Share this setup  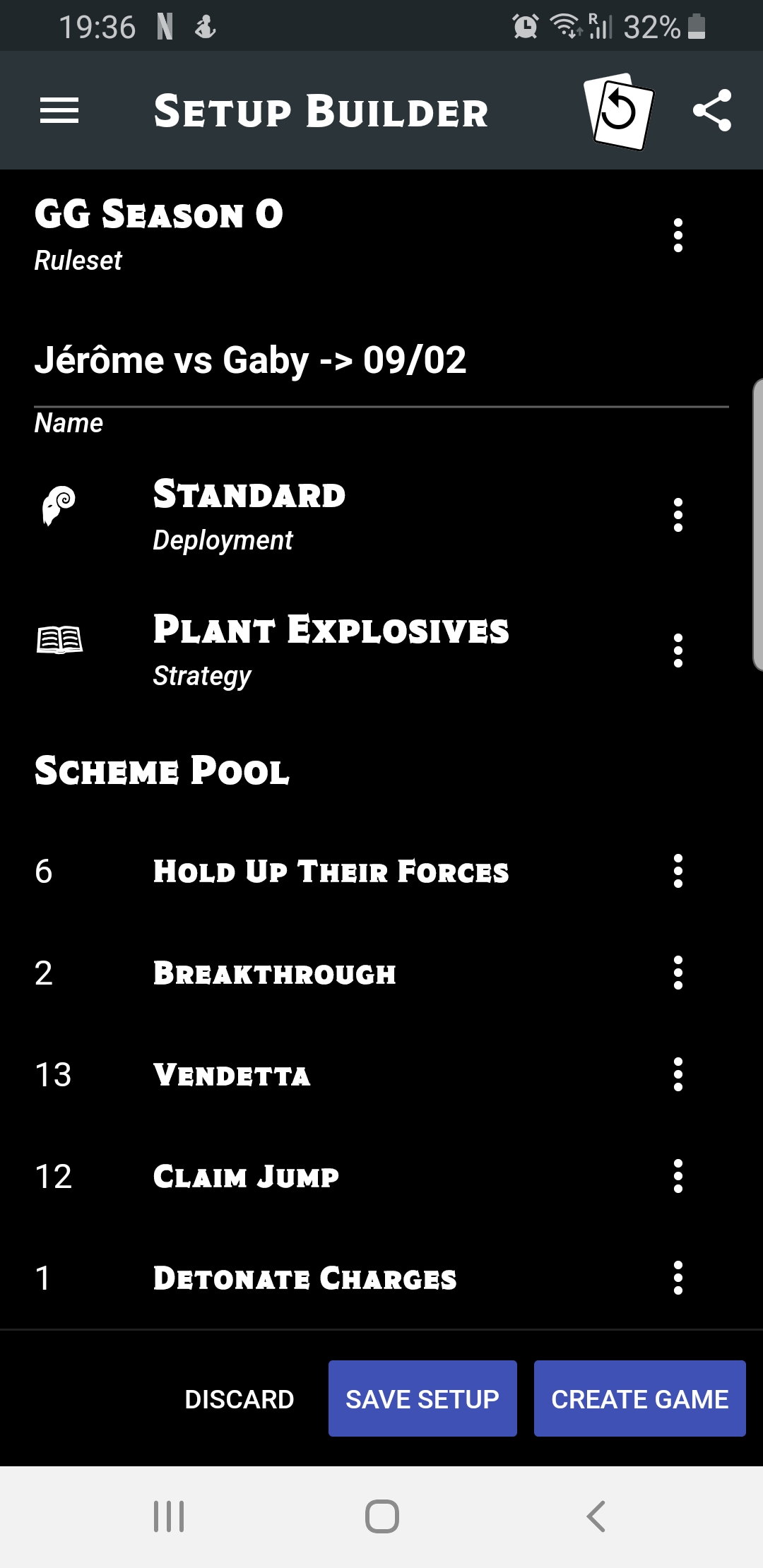pyautogui.click(x=714, y=109)
